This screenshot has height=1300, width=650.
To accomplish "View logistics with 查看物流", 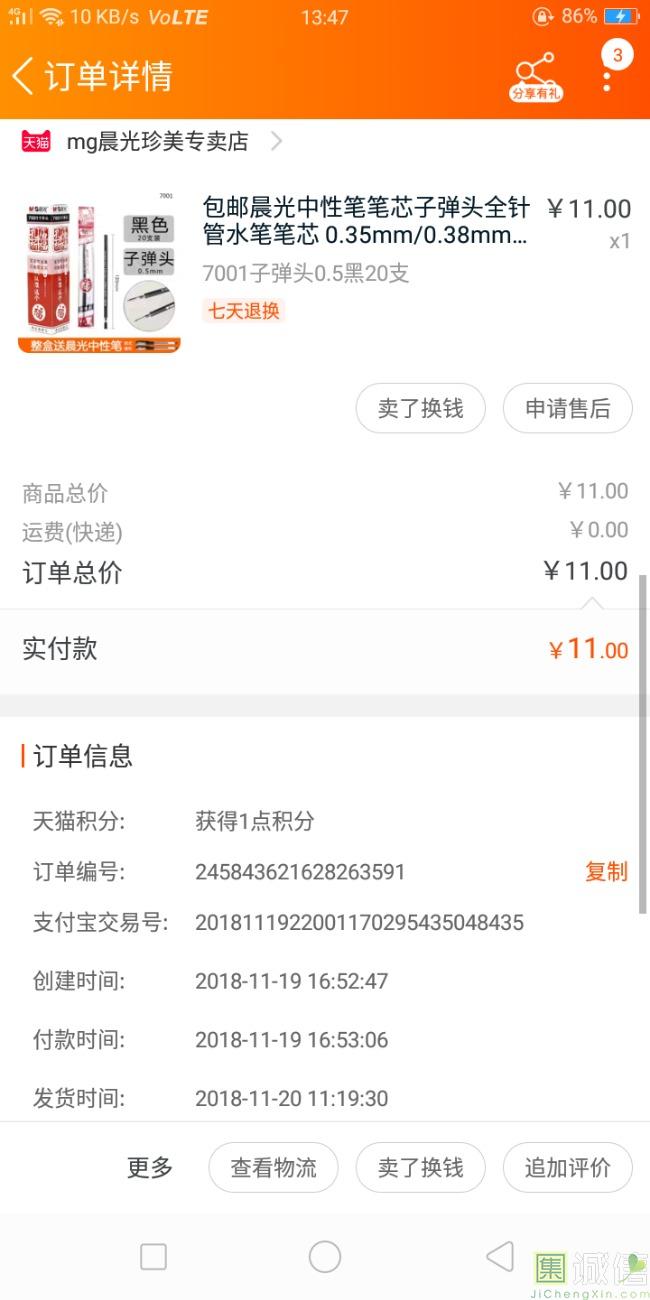I will (273, 1167).
